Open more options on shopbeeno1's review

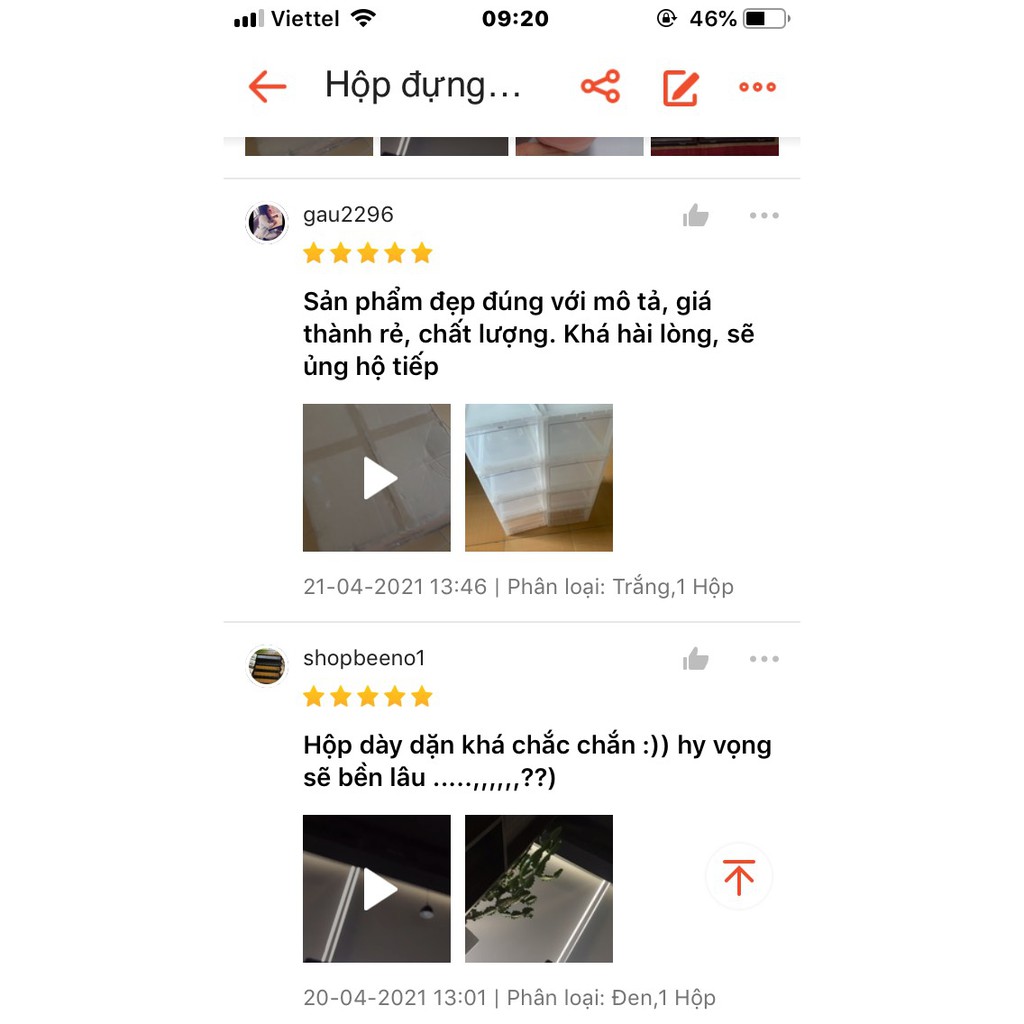coord(763,658)
